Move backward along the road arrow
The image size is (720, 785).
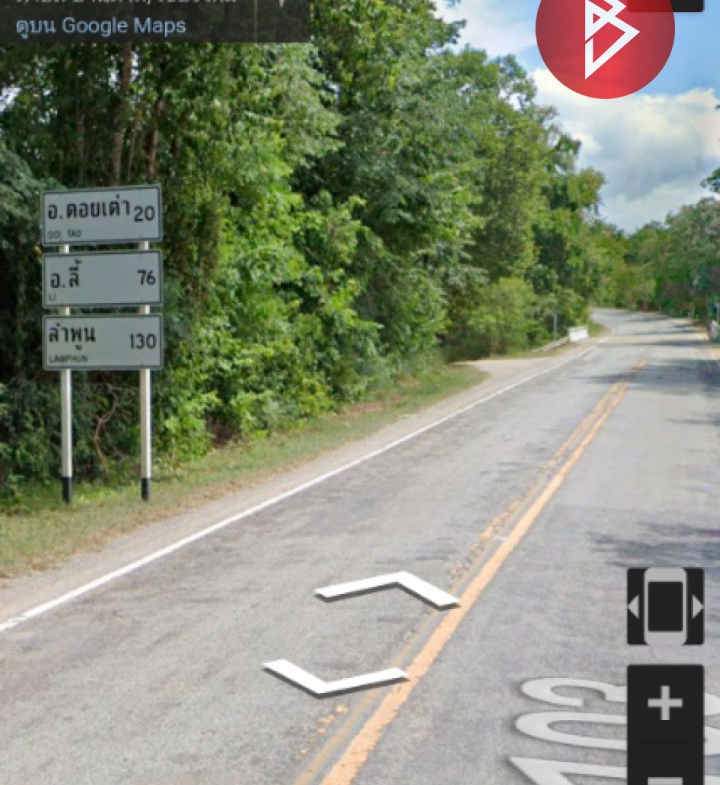[335, 679]
